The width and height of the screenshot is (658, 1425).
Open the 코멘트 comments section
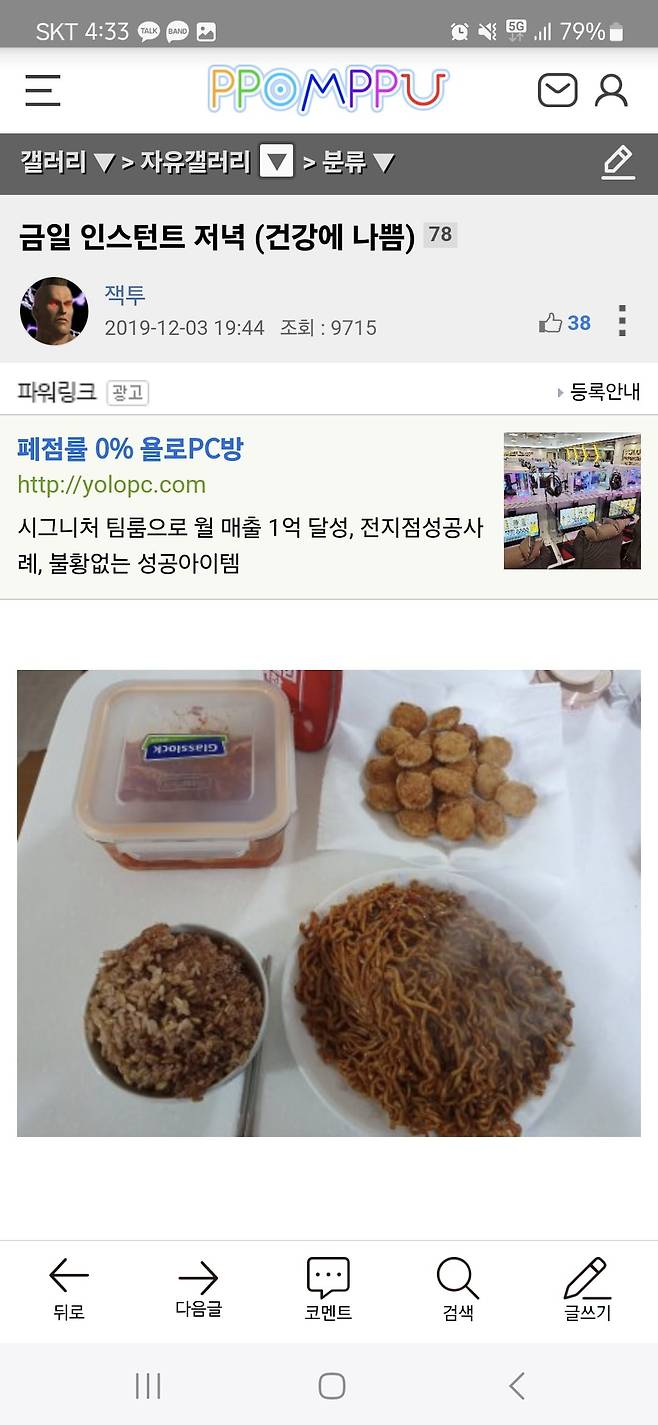[328, 1289]
